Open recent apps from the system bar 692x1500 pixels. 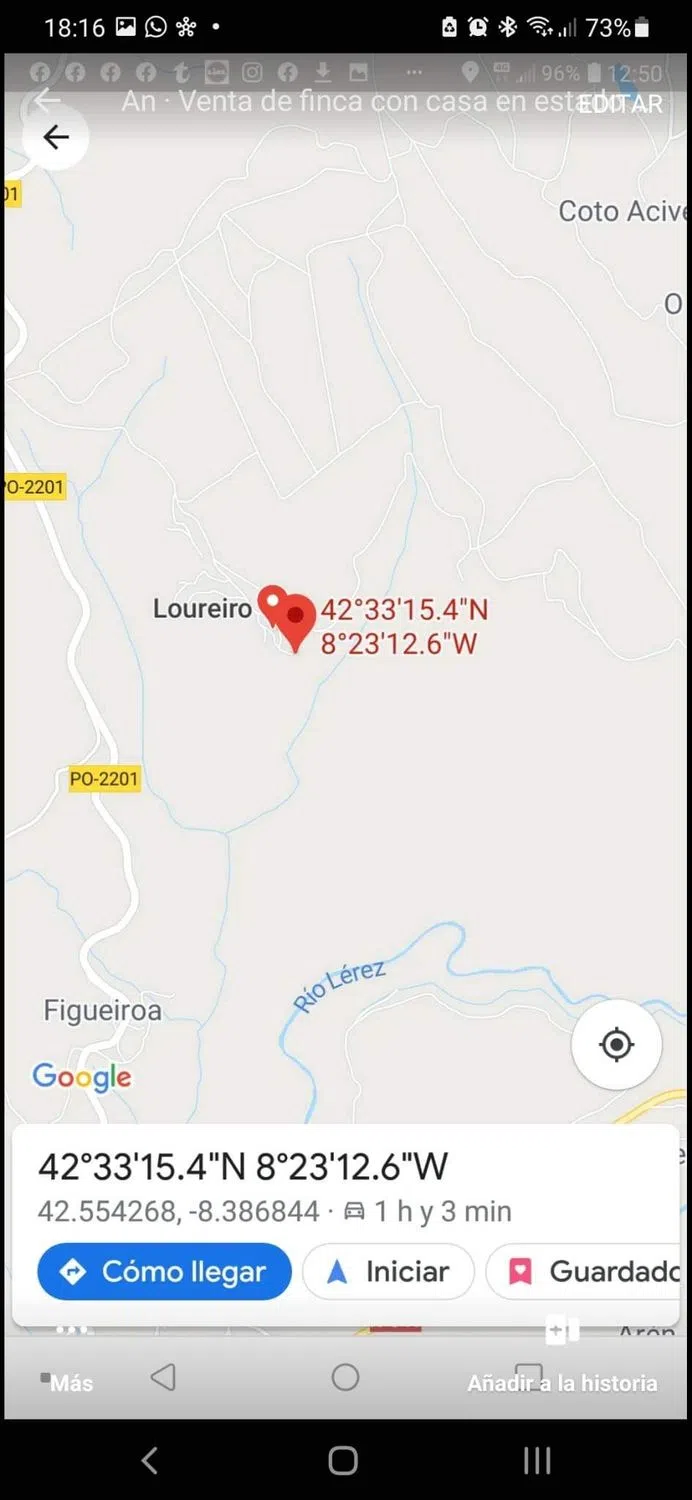pos(537,1461)
